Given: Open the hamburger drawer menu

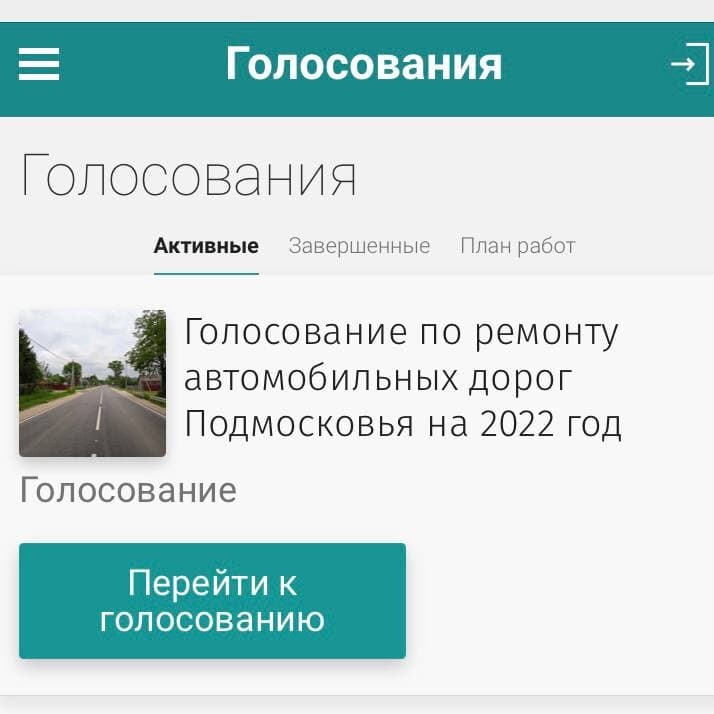Looking at the screenshot, I should [39, 66].
